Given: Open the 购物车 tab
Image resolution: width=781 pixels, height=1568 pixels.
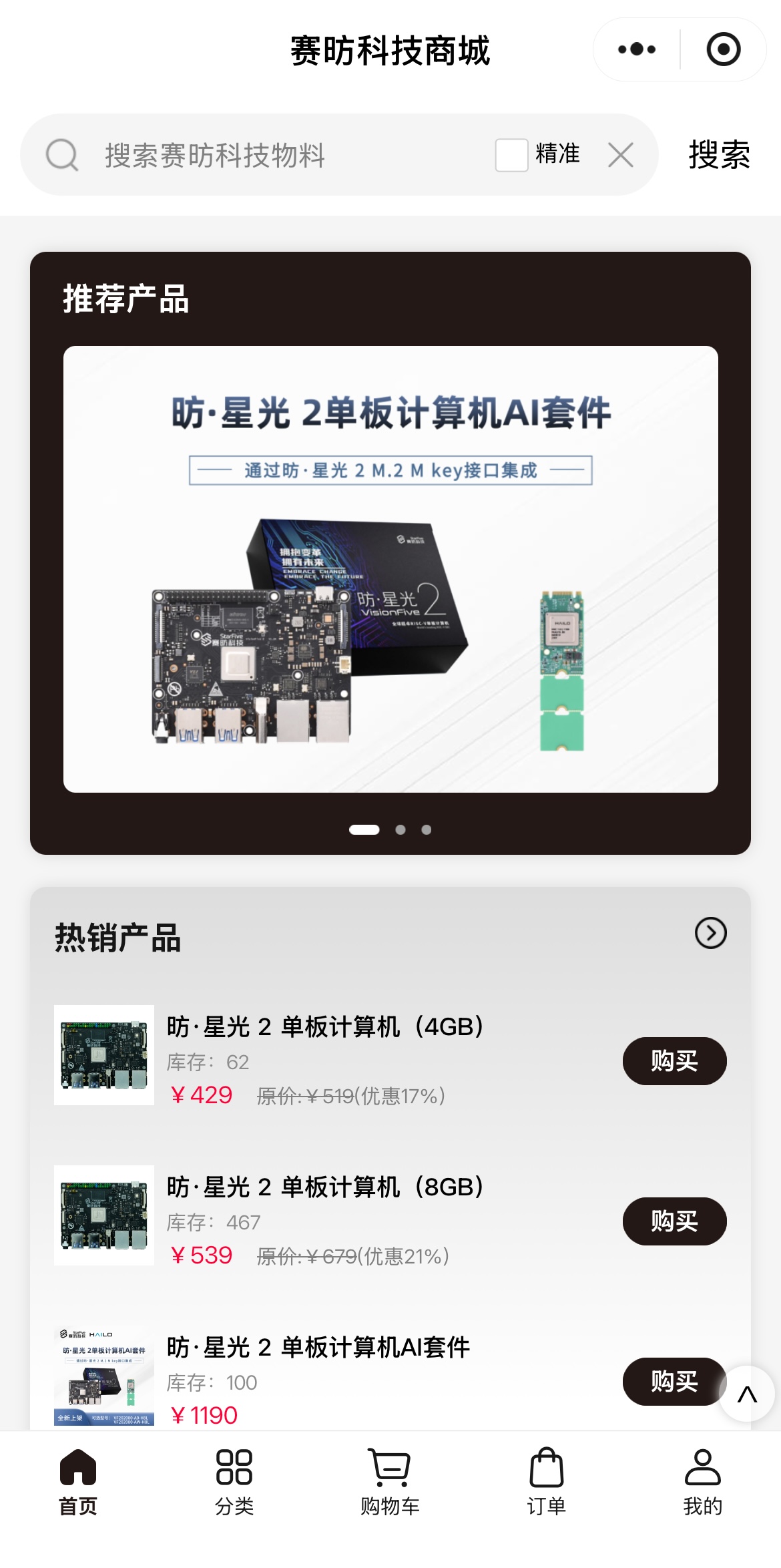Looking at the screenshot, I should pyautogui.click(x=390, y=1481).
